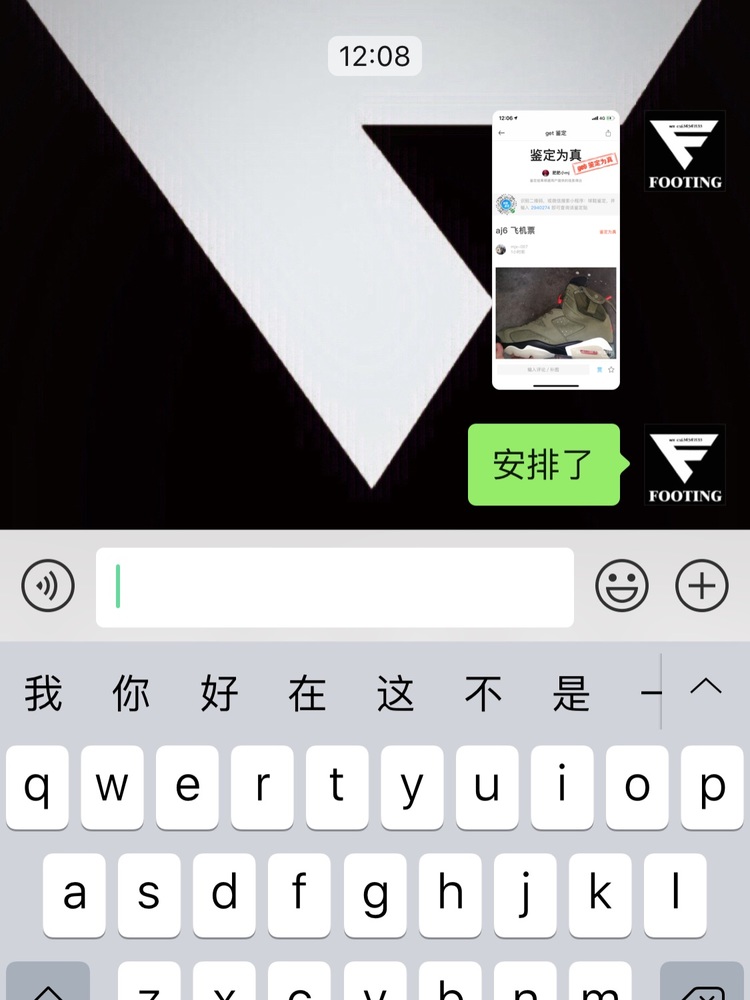Select suggested word 我
The image size is (750, 1000).
(x=43, y=693)
